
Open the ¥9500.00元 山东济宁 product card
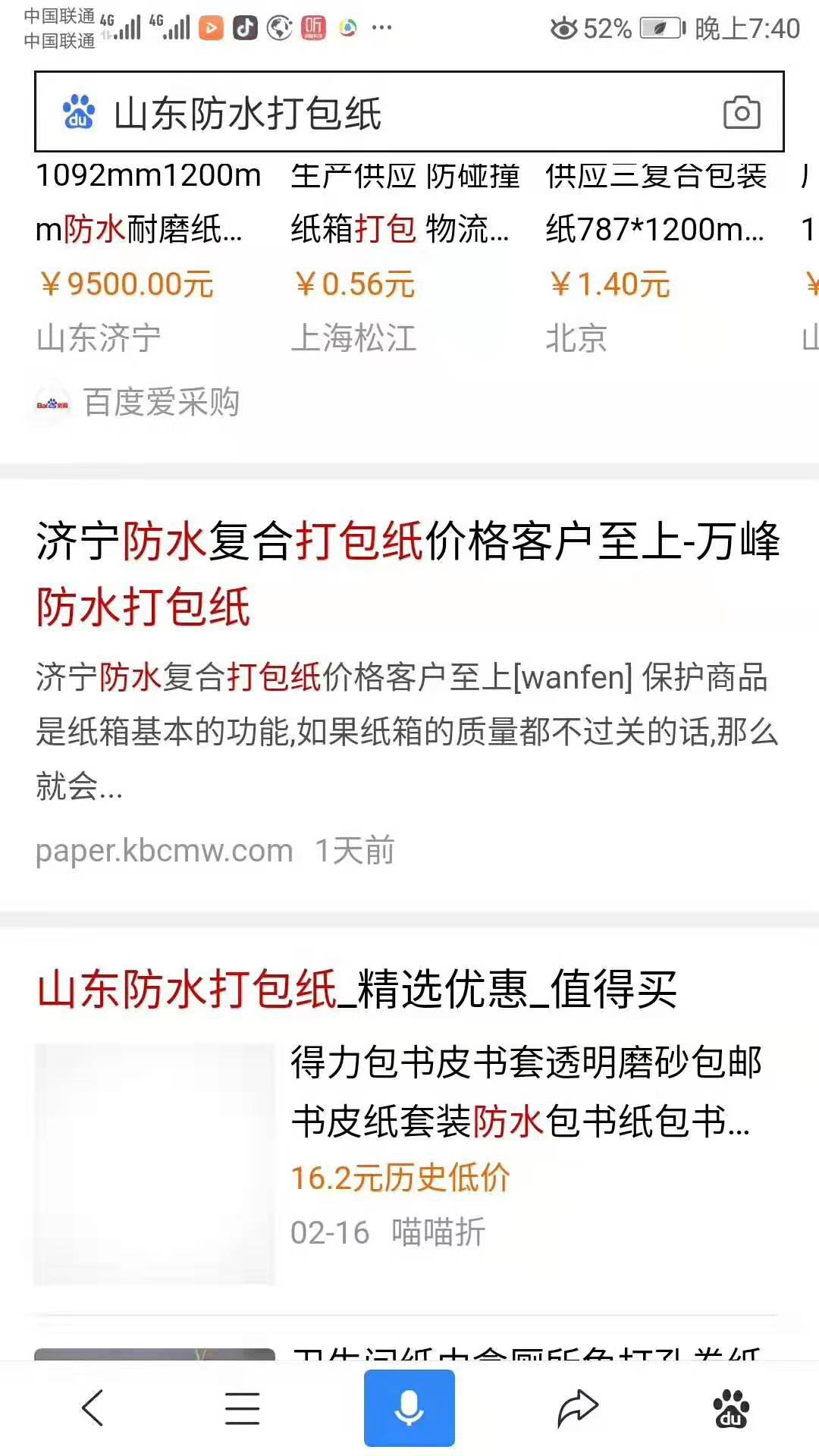pos(149,256)
